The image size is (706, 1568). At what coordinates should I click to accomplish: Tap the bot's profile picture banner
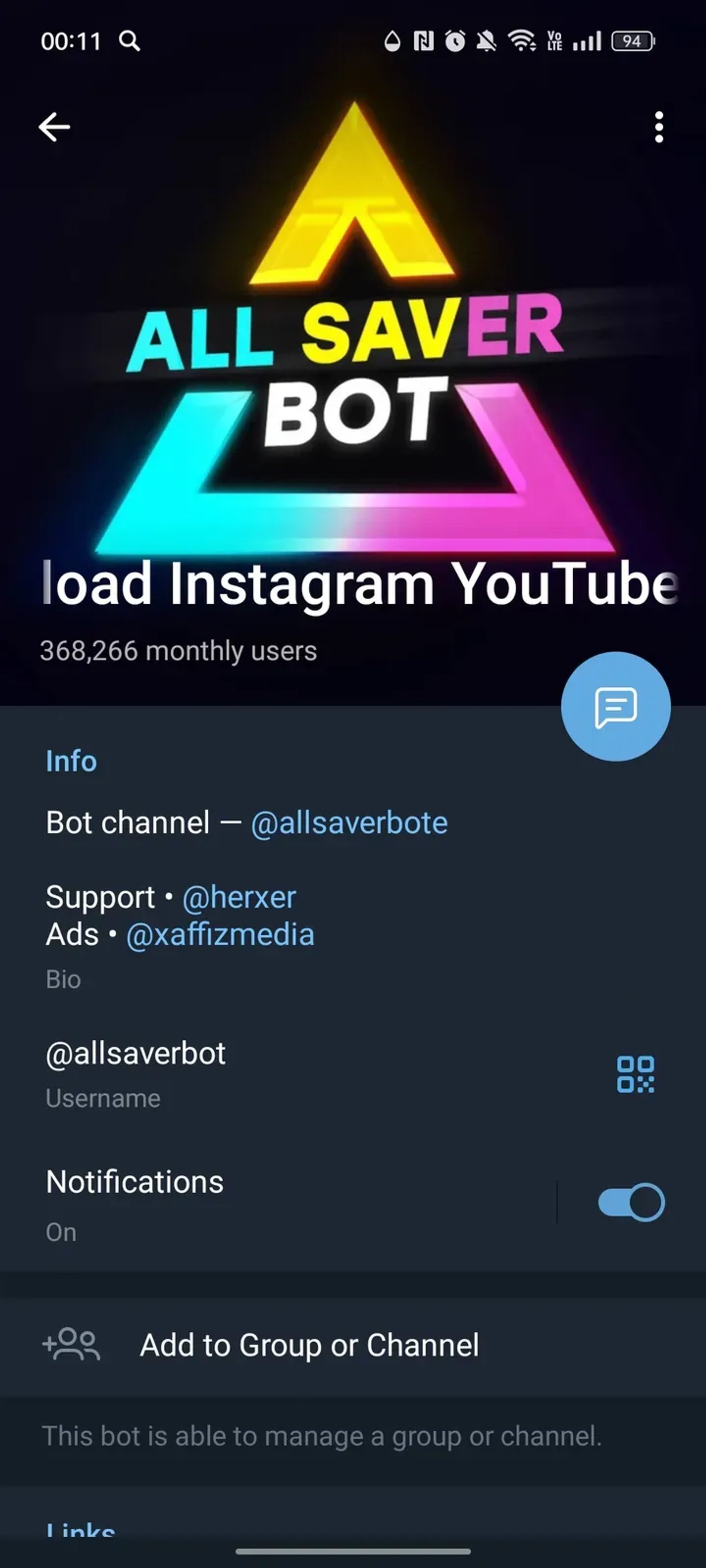click(x=353, y=365)
